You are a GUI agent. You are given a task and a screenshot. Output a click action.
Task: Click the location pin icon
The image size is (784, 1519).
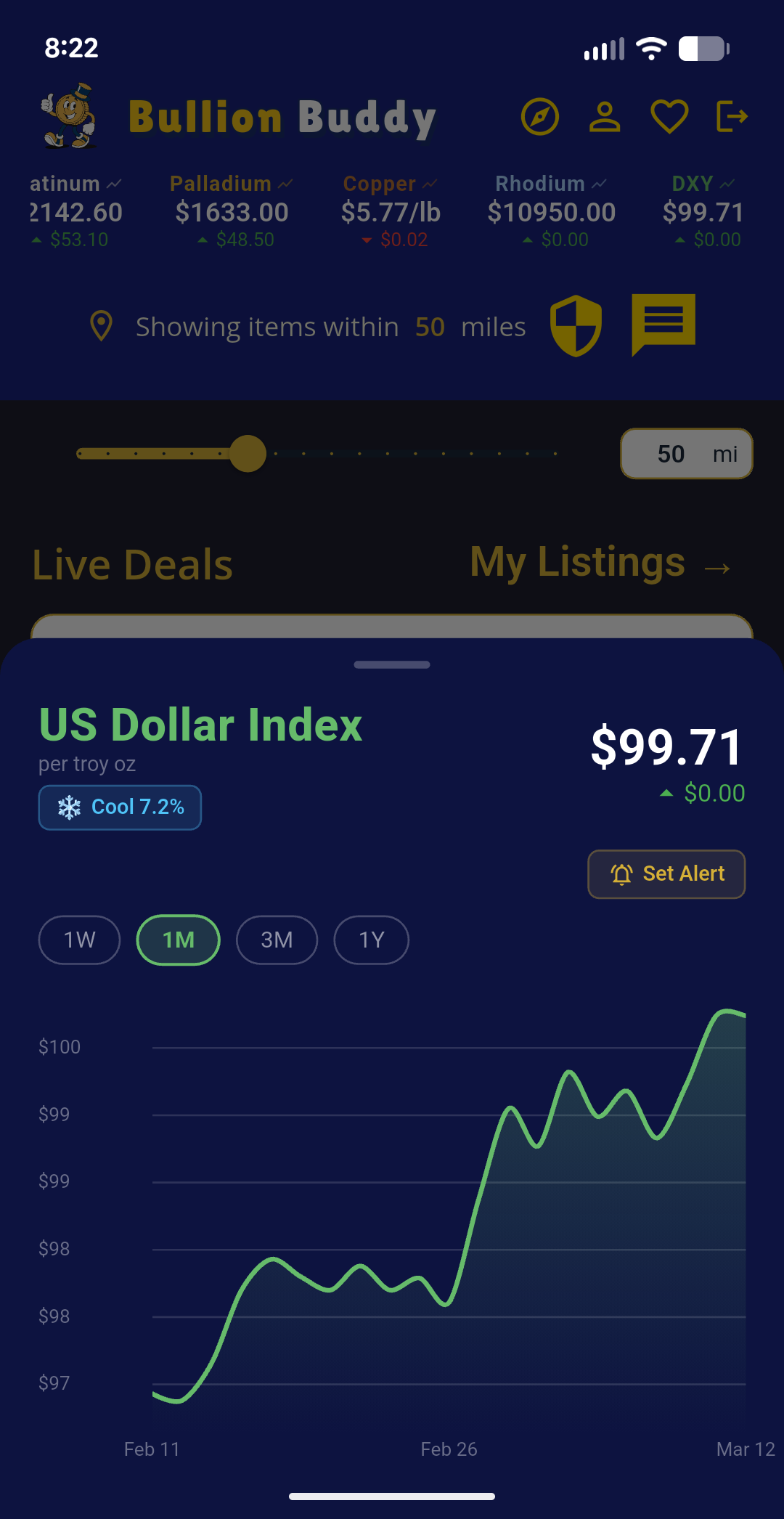tap(101, 326)
